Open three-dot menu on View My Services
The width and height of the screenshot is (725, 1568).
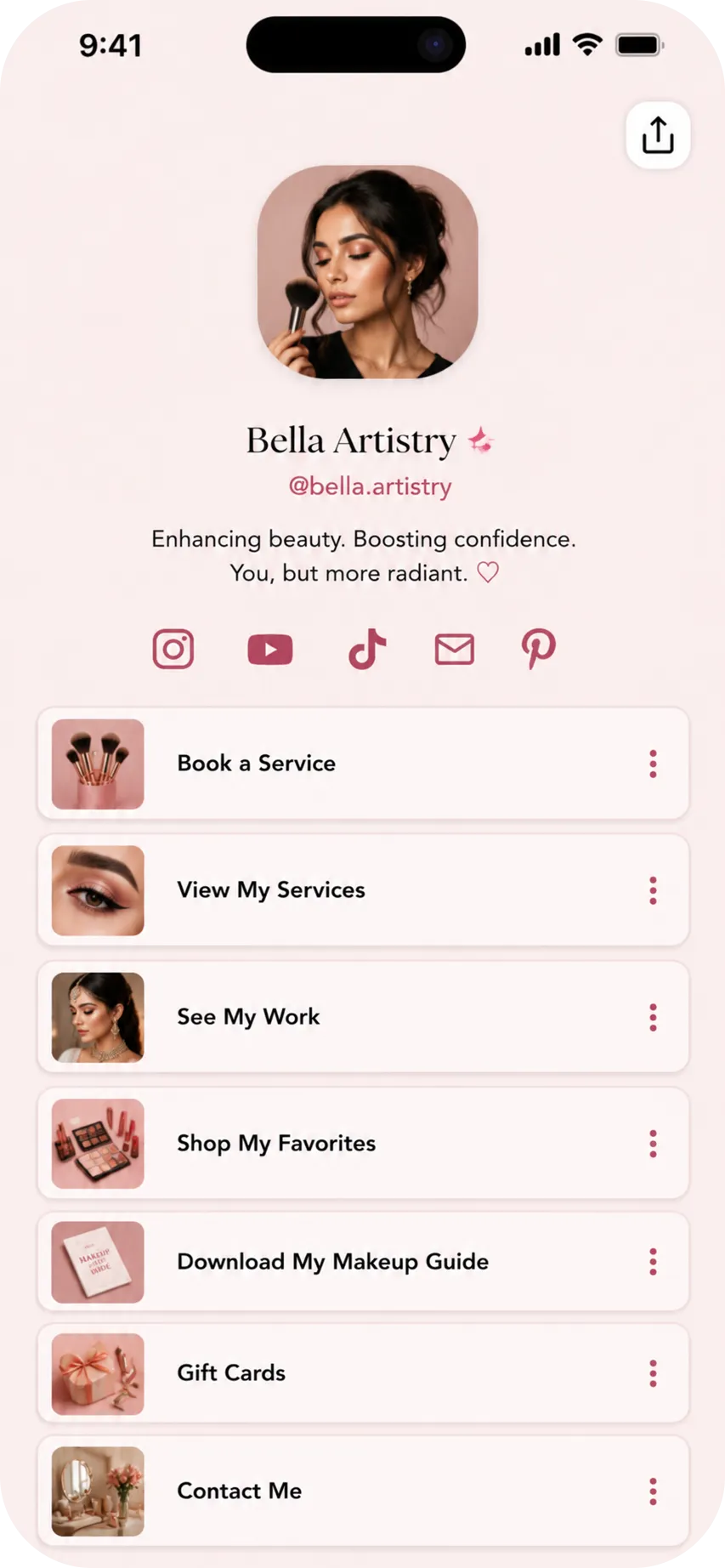click(x=653, y=890)
